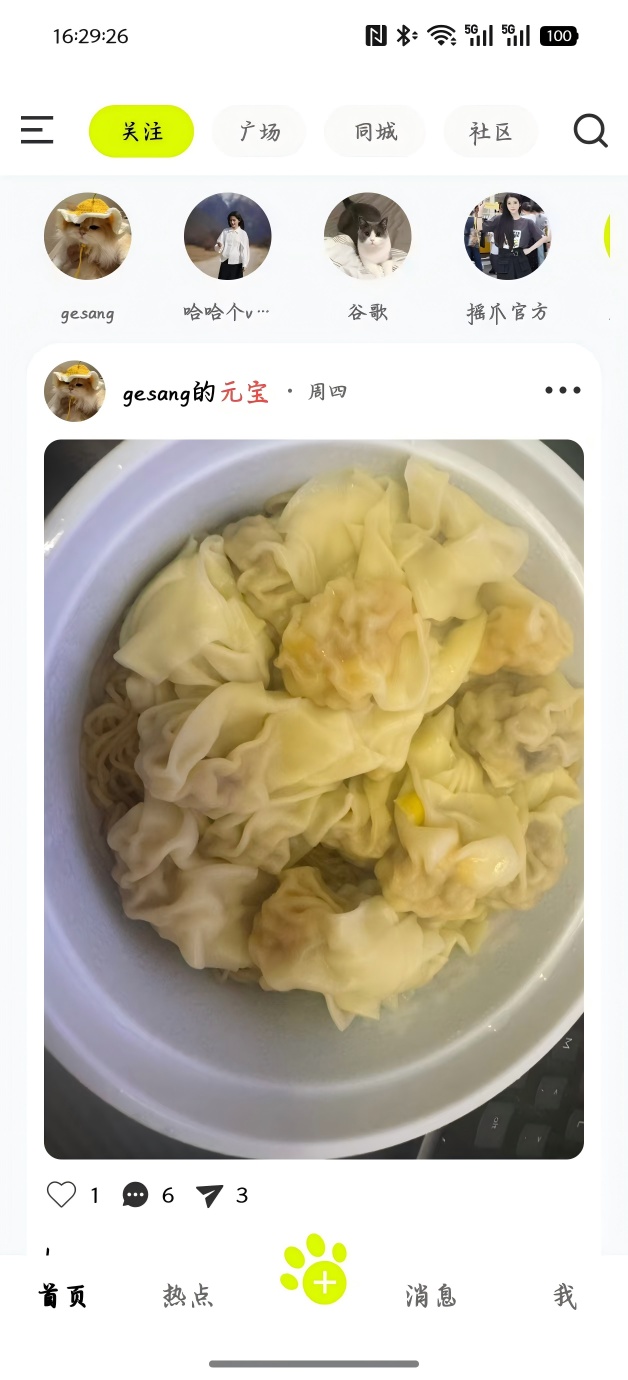Share gesang's post via the paper plane
Screen dimensions: 628x1380
[x=209, y=1195]
